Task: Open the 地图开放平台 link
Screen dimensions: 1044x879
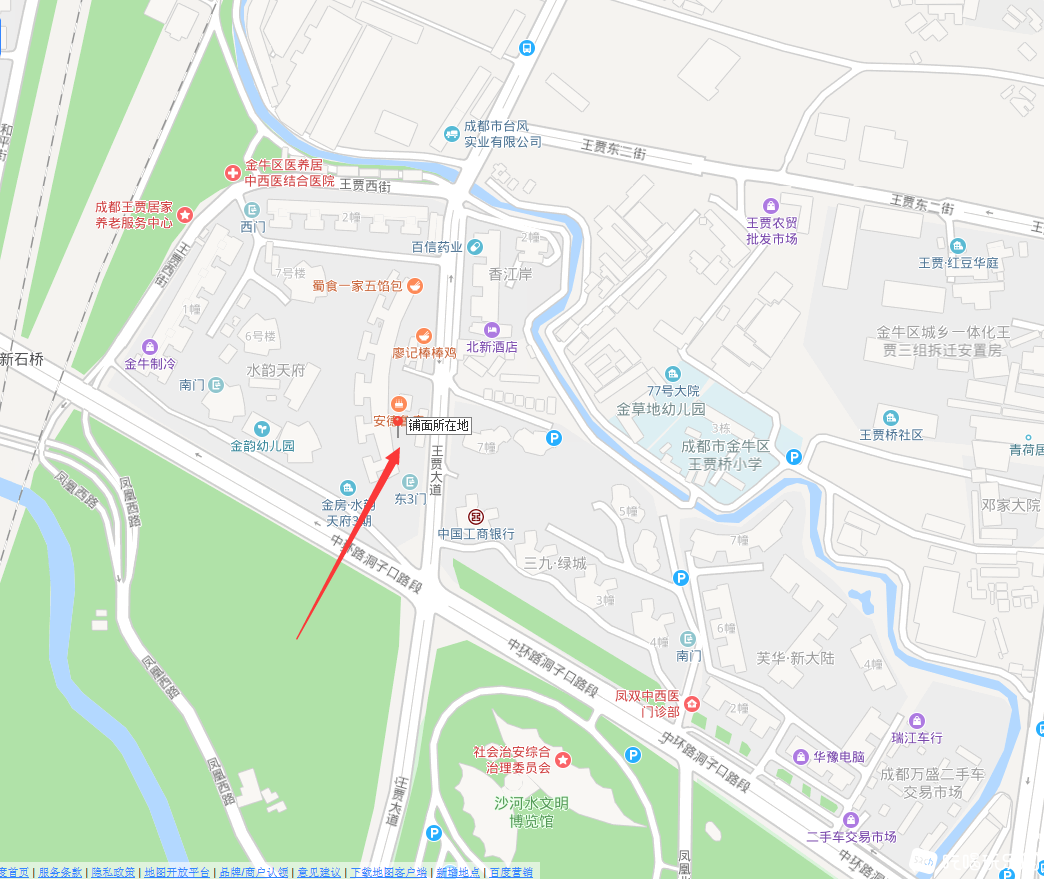Action: click(177, 872)
